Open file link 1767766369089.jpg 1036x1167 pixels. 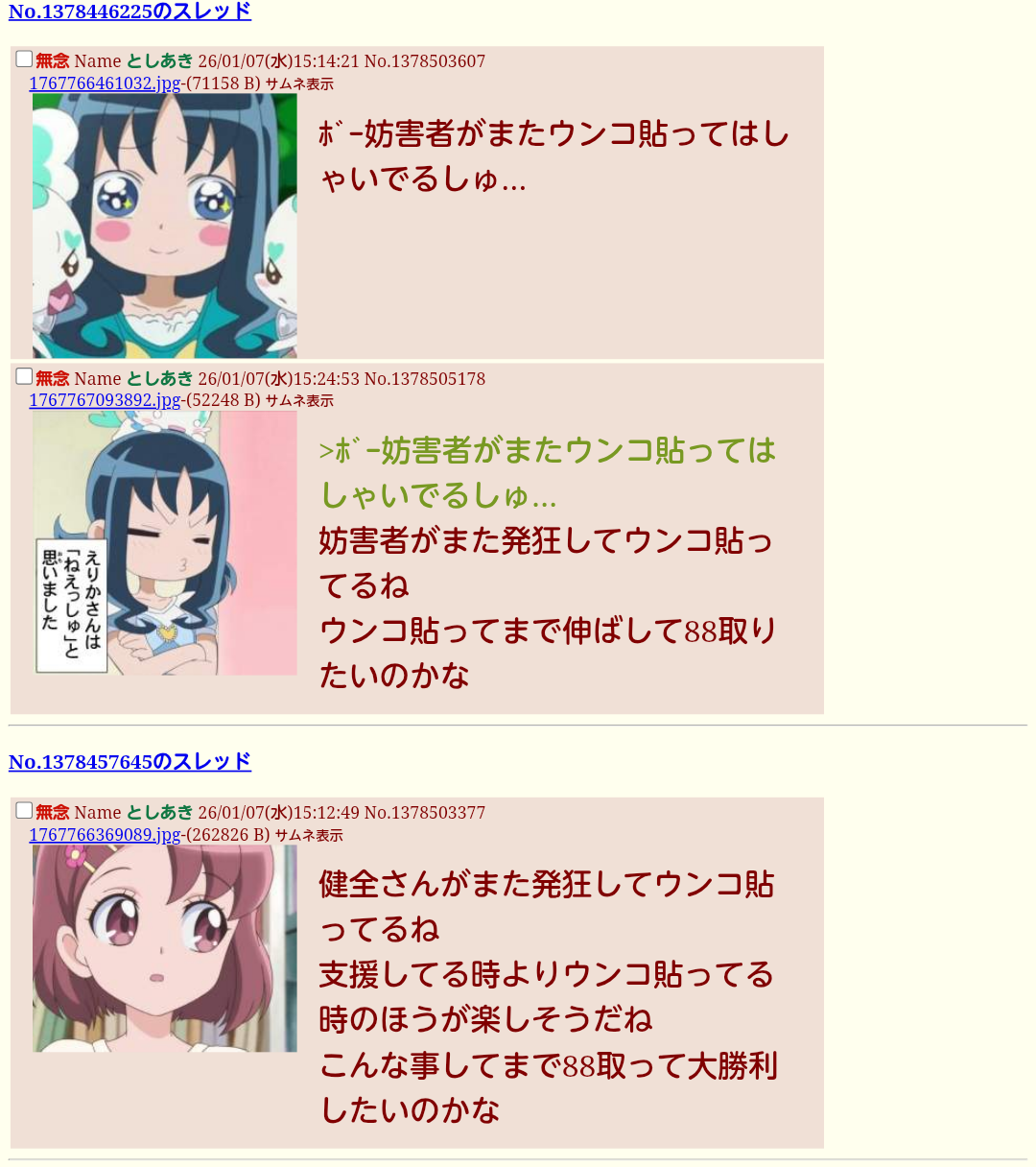coord(105,835)
